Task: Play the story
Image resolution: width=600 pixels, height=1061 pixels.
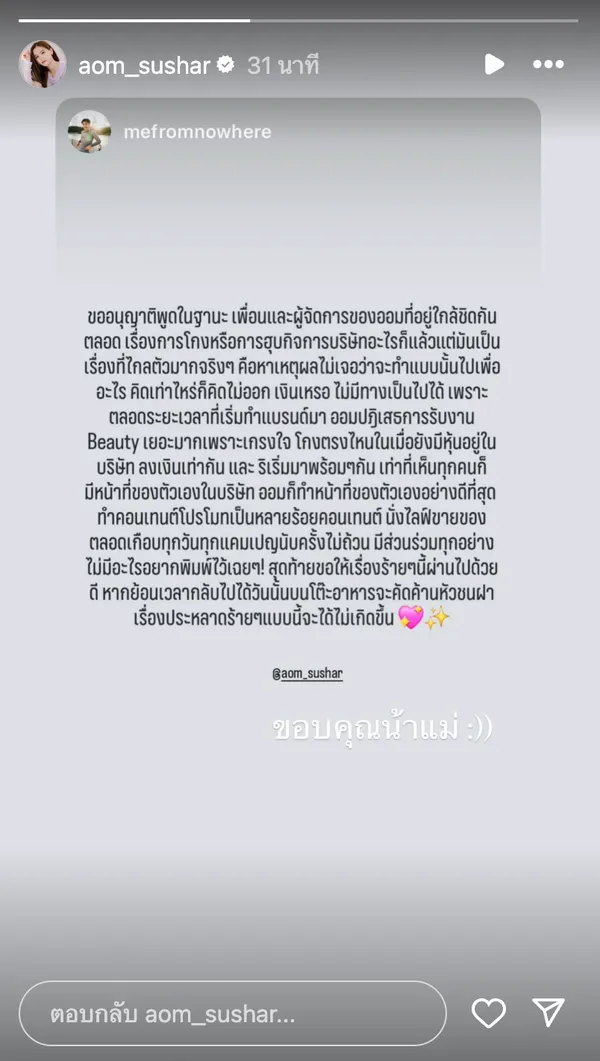Action: [x=494, y=65]
